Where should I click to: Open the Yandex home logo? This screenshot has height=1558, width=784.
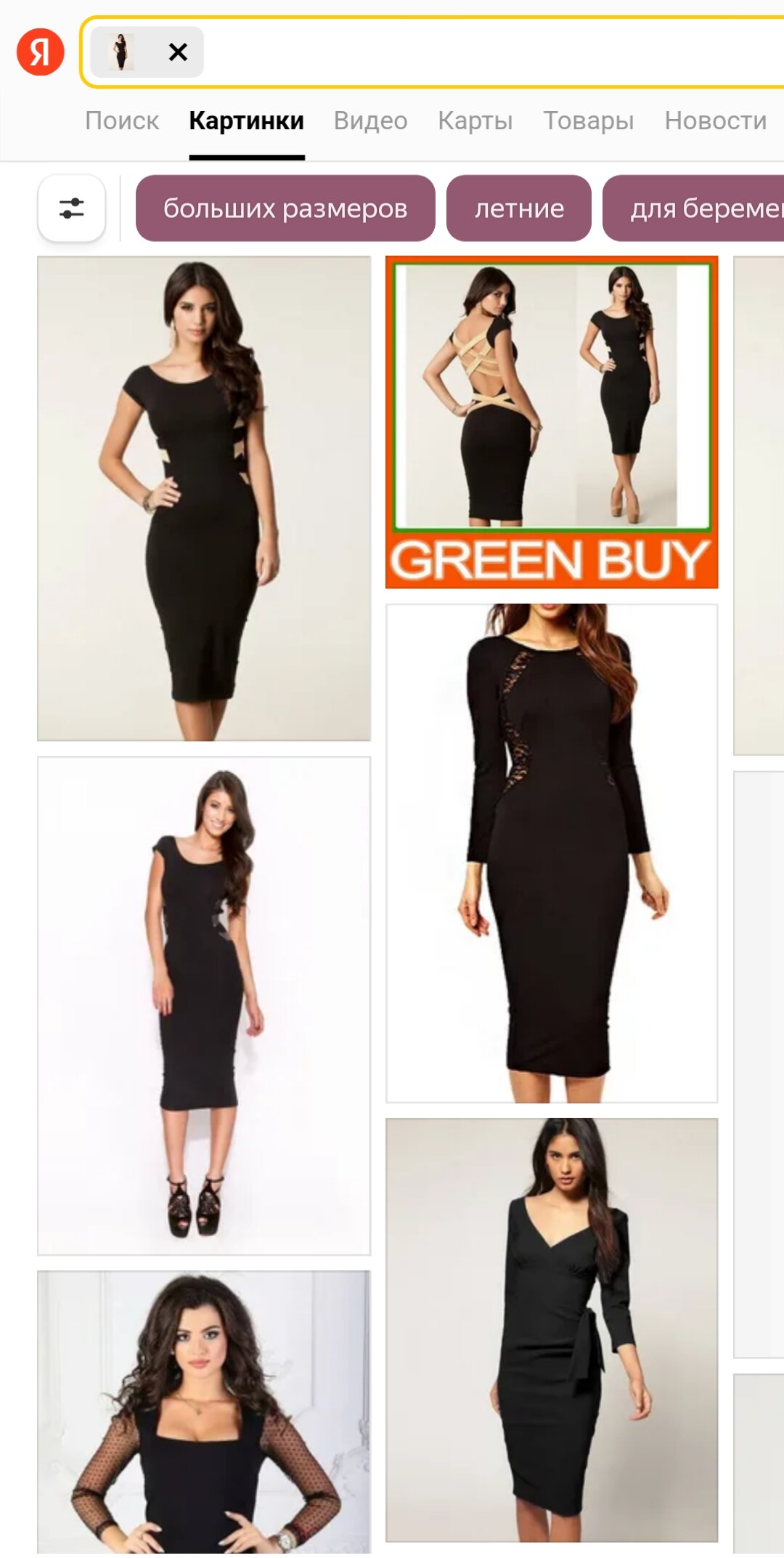pyautogui.click(x=41, y=52)
